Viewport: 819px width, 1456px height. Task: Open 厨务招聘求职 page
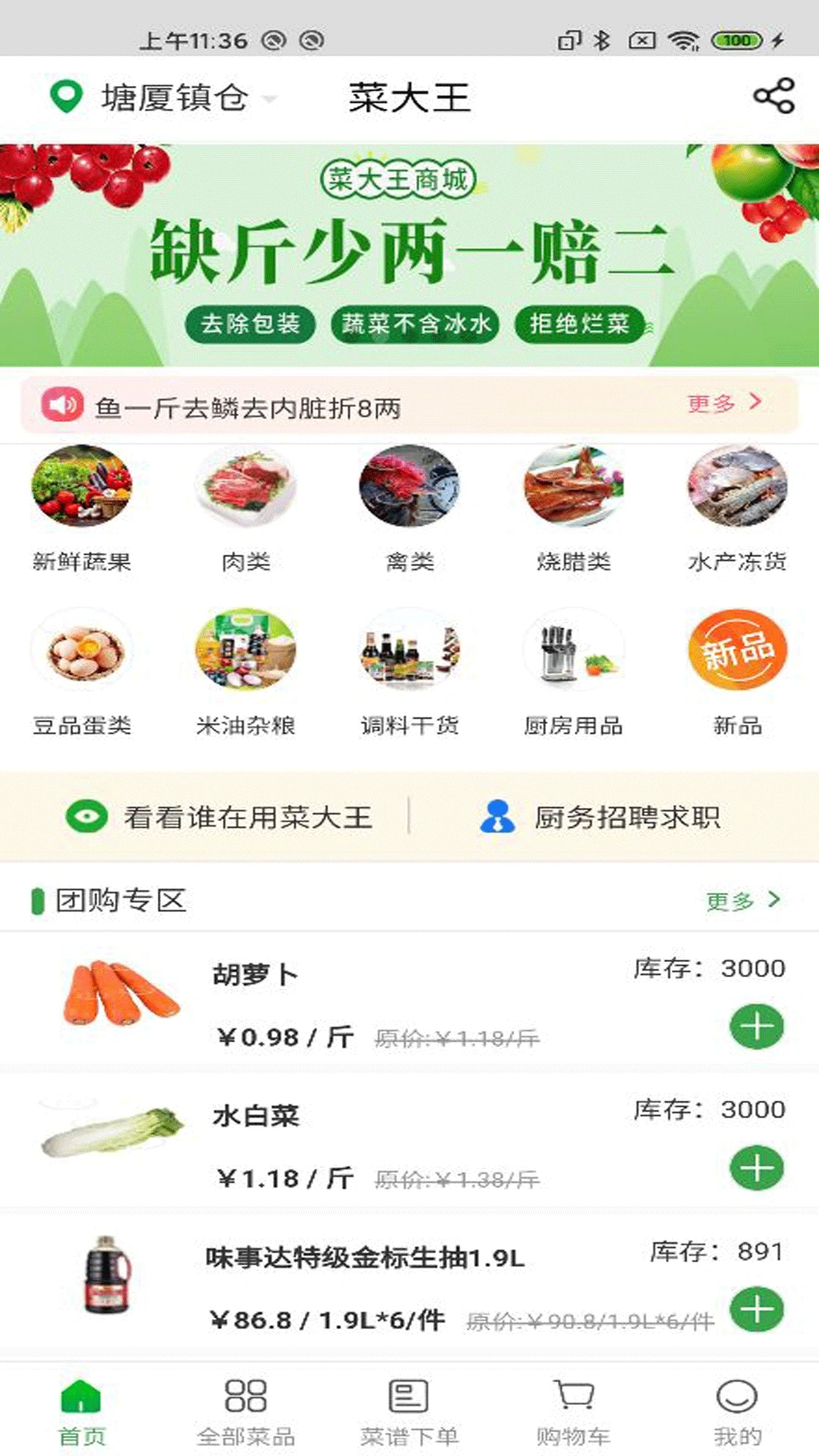[601, 817]
